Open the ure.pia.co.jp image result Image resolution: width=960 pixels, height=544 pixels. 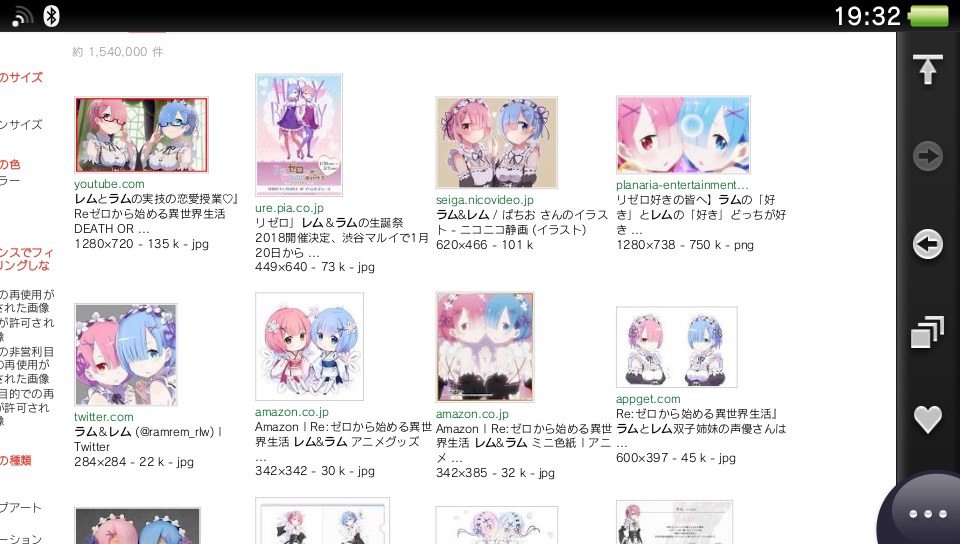[299, 134]
